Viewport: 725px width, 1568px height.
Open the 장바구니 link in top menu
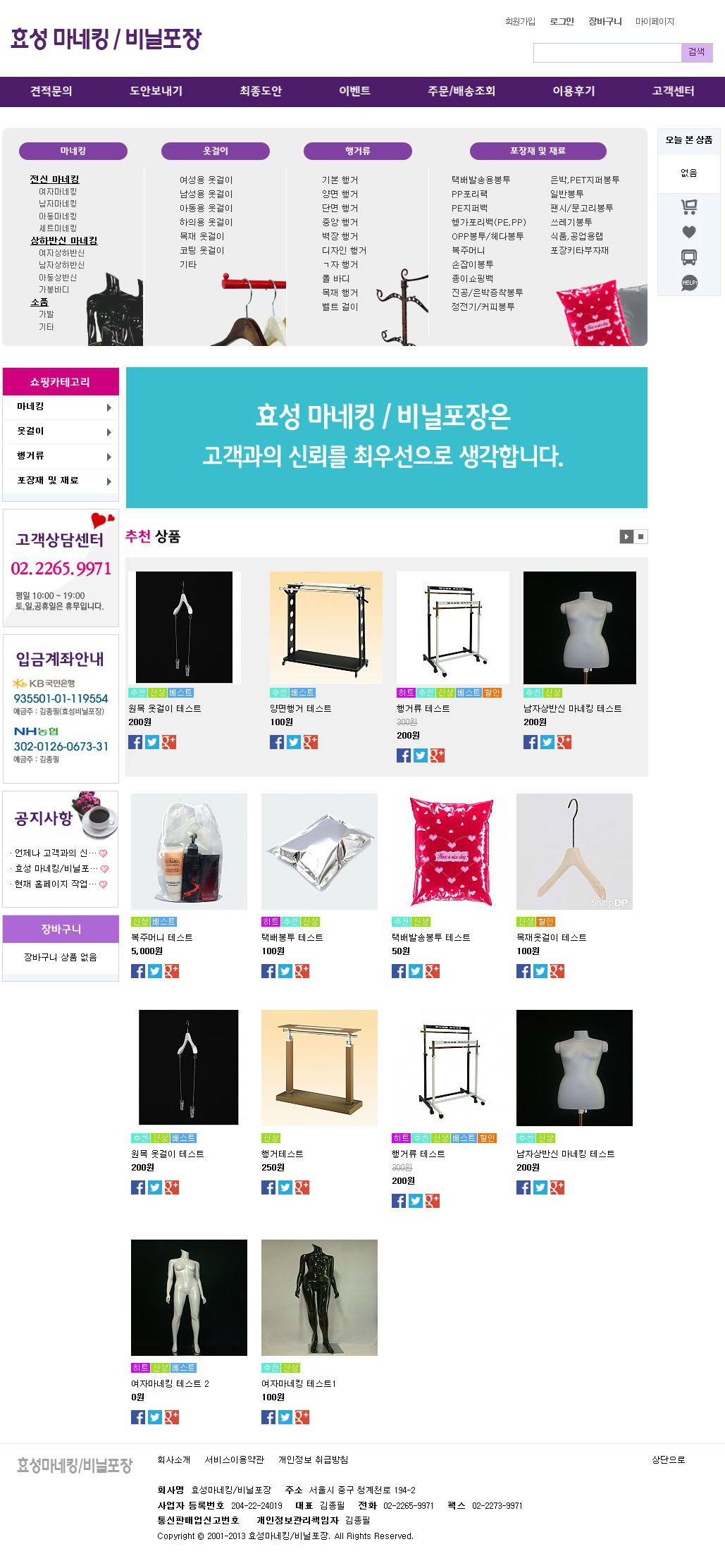(605, 22)
